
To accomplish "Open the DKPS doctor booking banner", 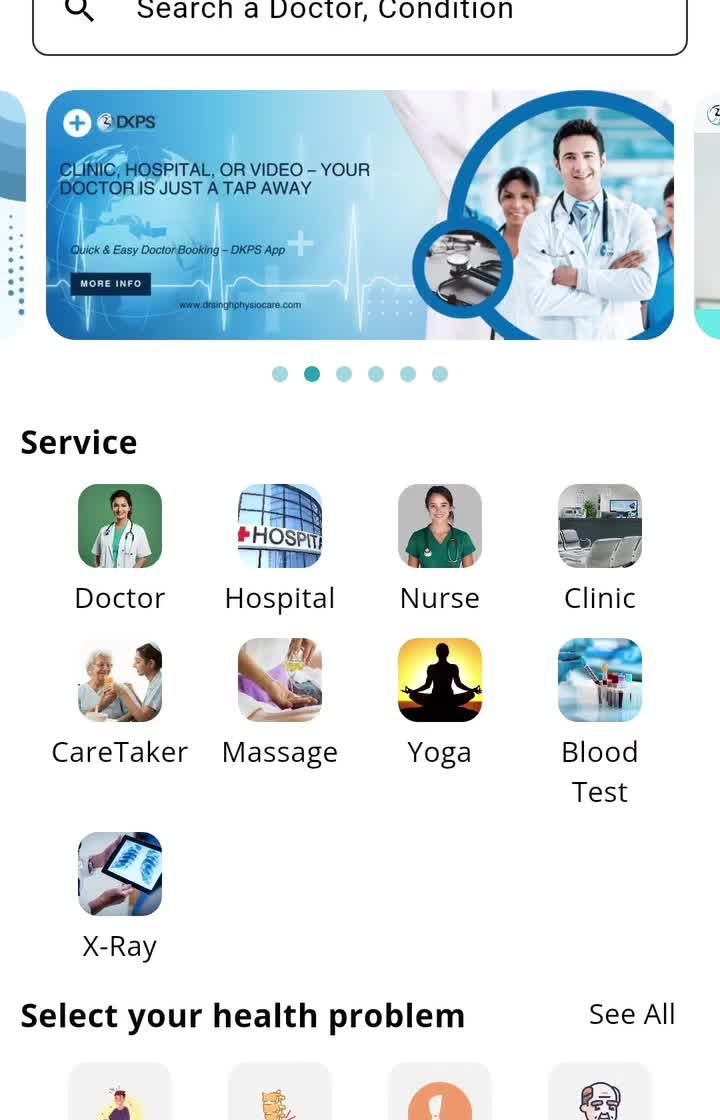I will [360, 215].
